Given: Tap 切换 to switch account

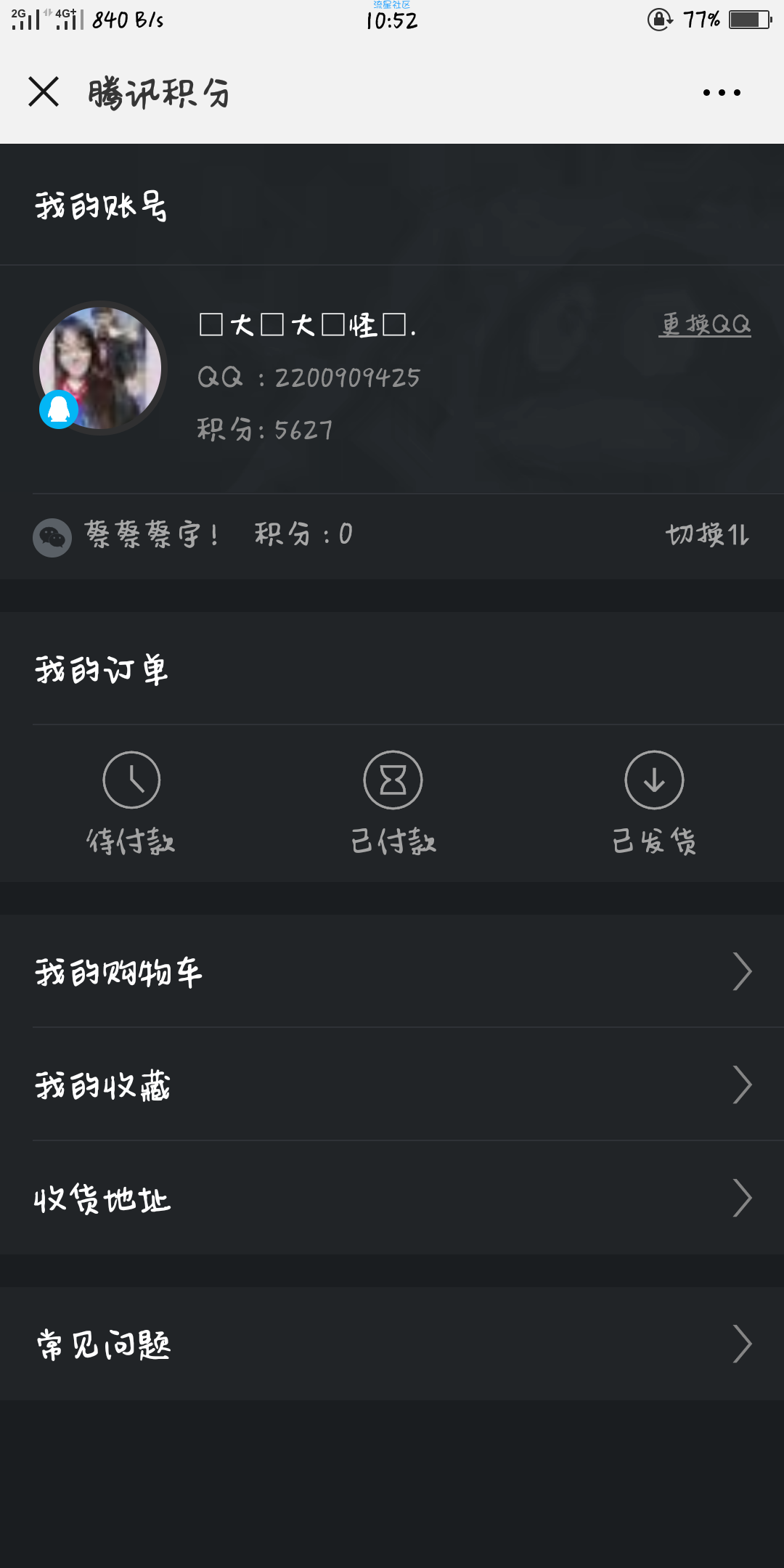Looking at the screenshot, I should click(708, 535).
